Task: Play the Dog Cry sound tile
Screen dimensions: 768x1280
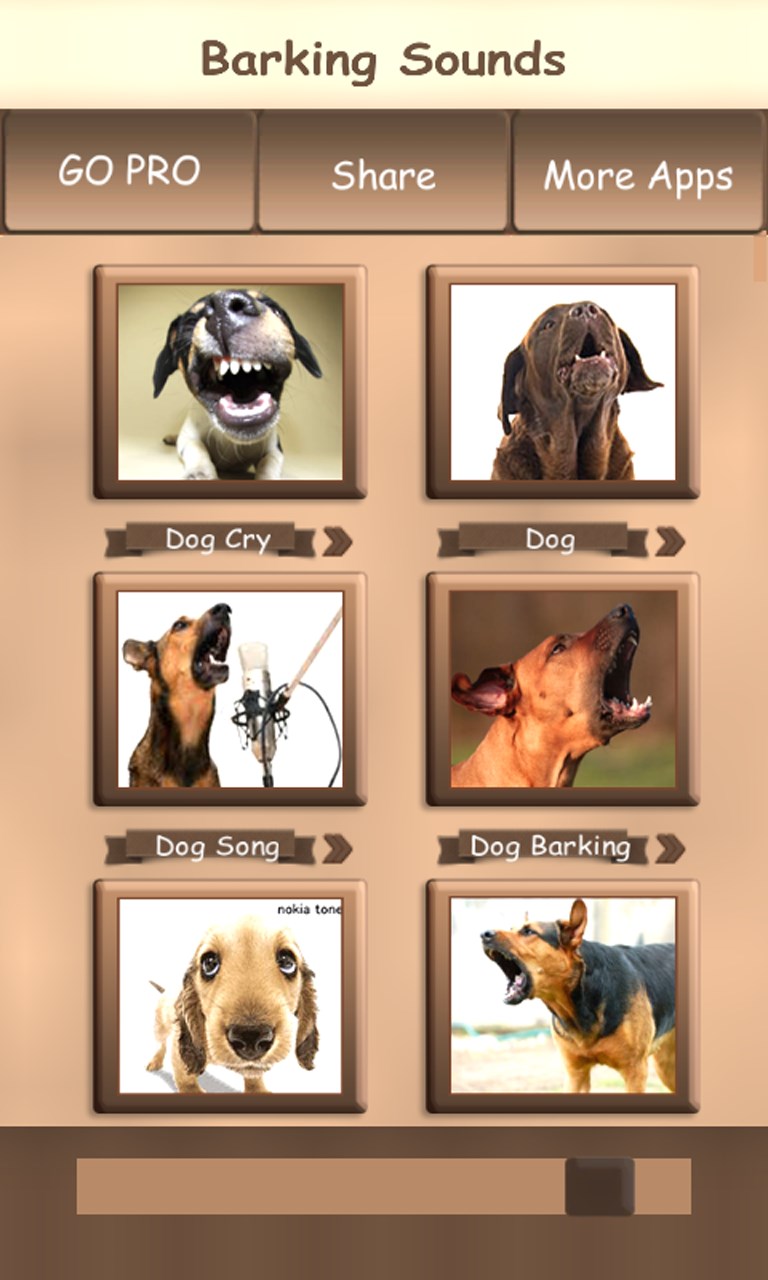Action: click(230, 382)
